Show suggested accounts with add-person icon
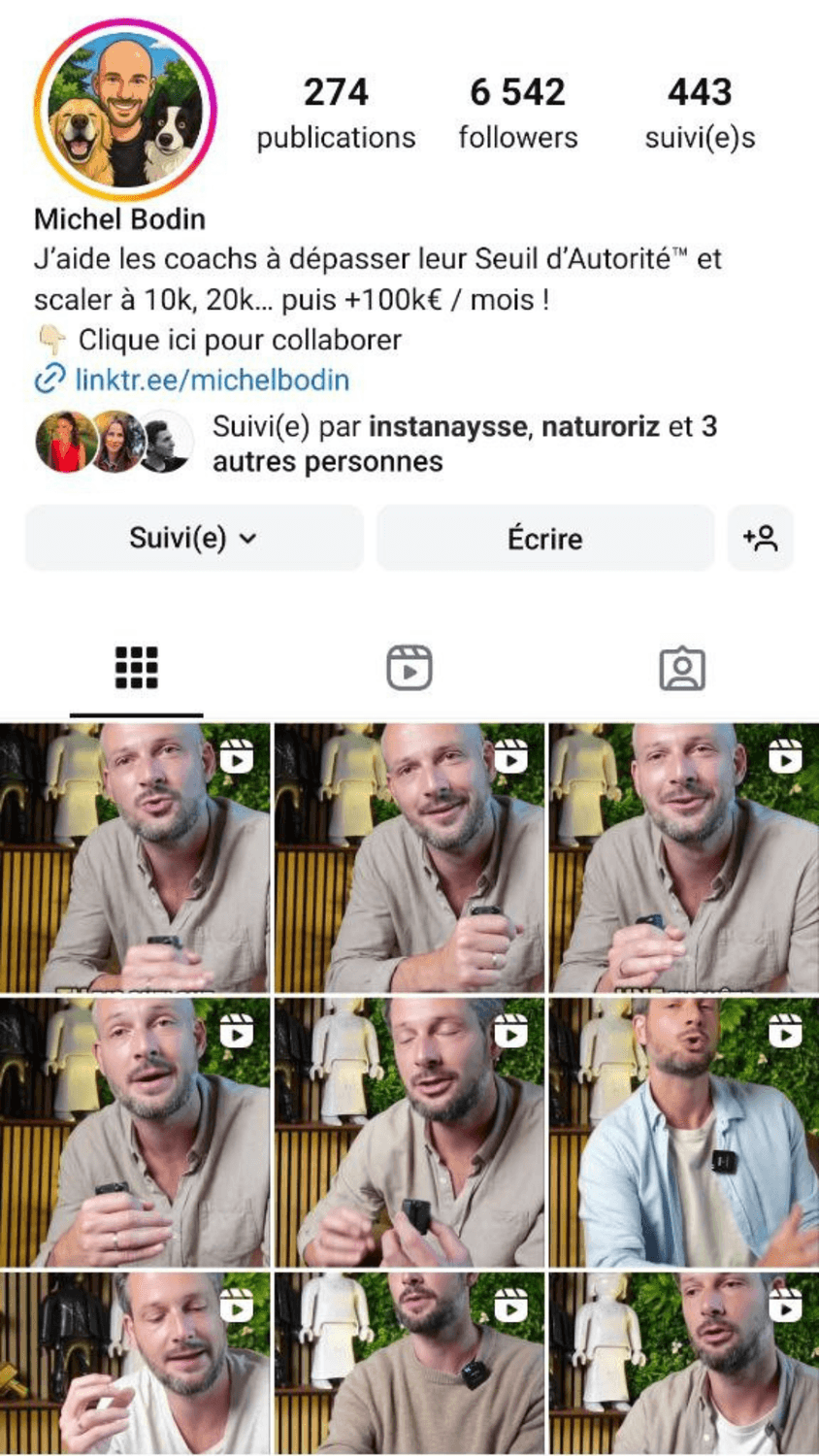Screen dimensions: 819x1456 [760, 538]
